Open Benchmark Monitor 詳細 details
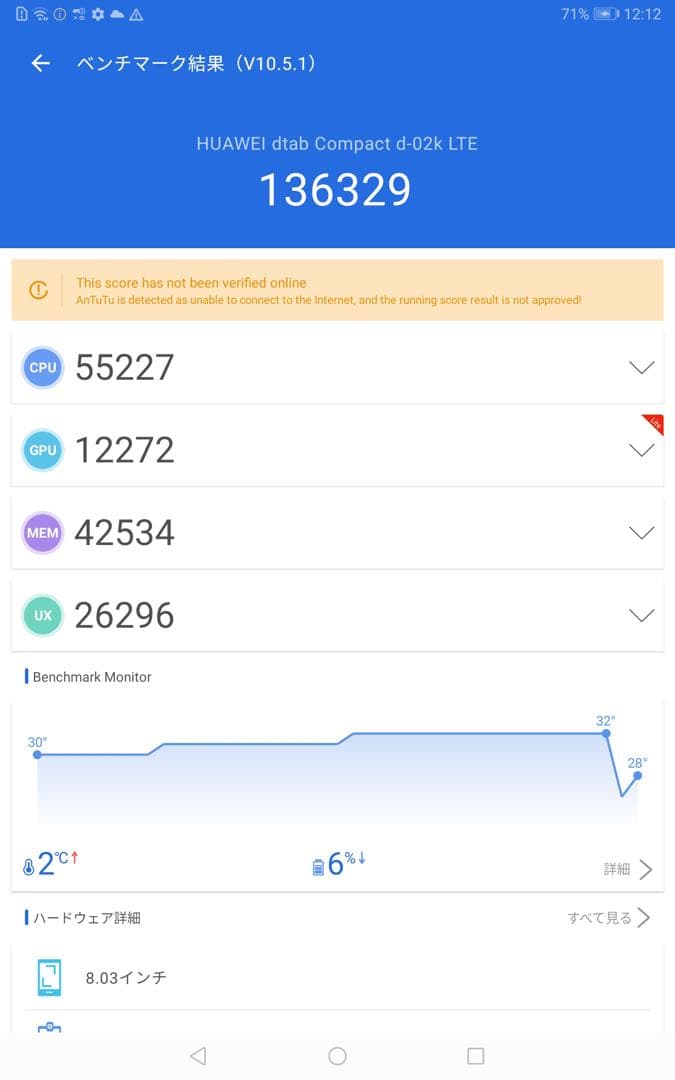 [628, 869]
